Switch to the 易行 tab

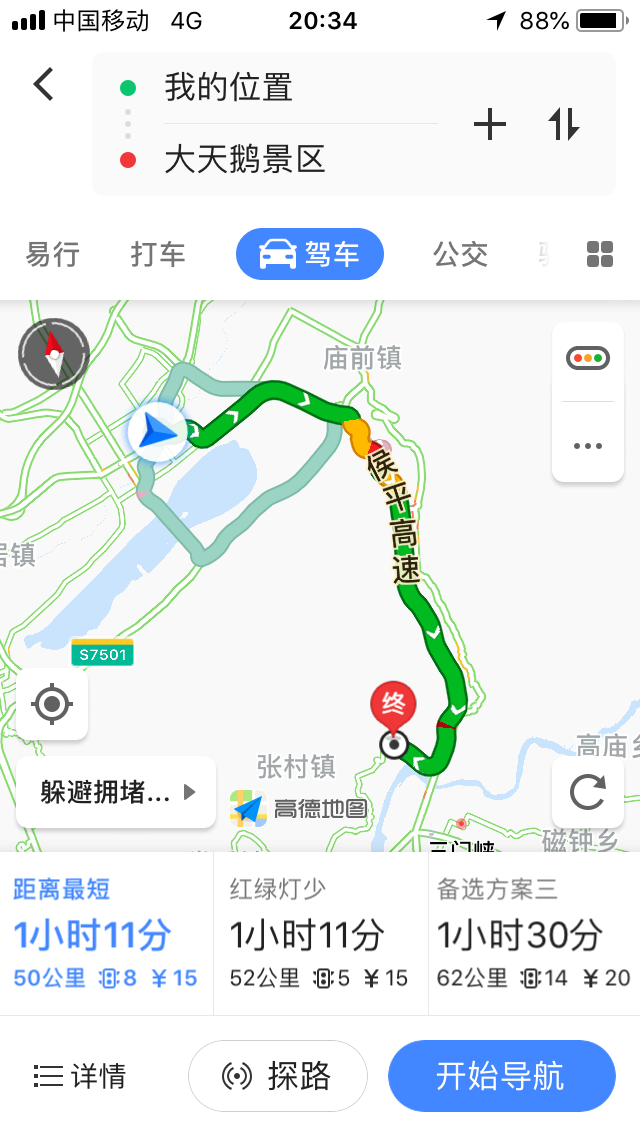point(52,254)
